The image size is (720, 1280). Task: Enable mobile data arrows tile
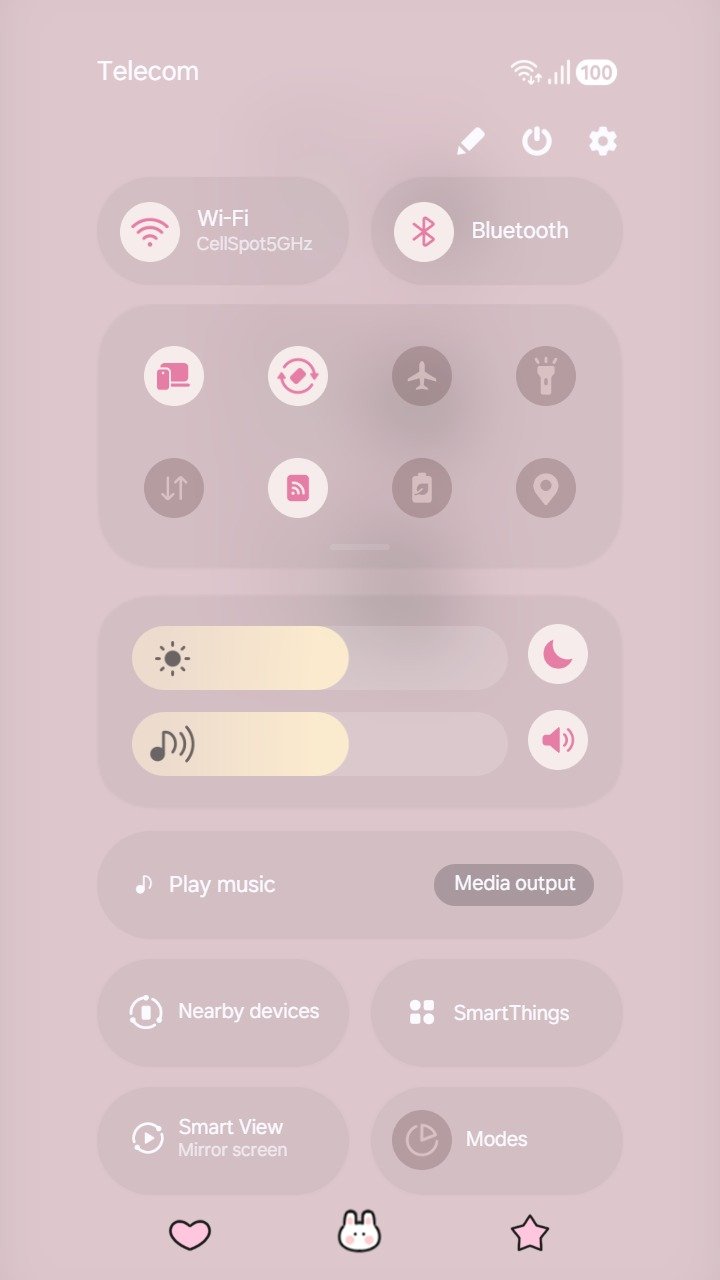(174, 488)
